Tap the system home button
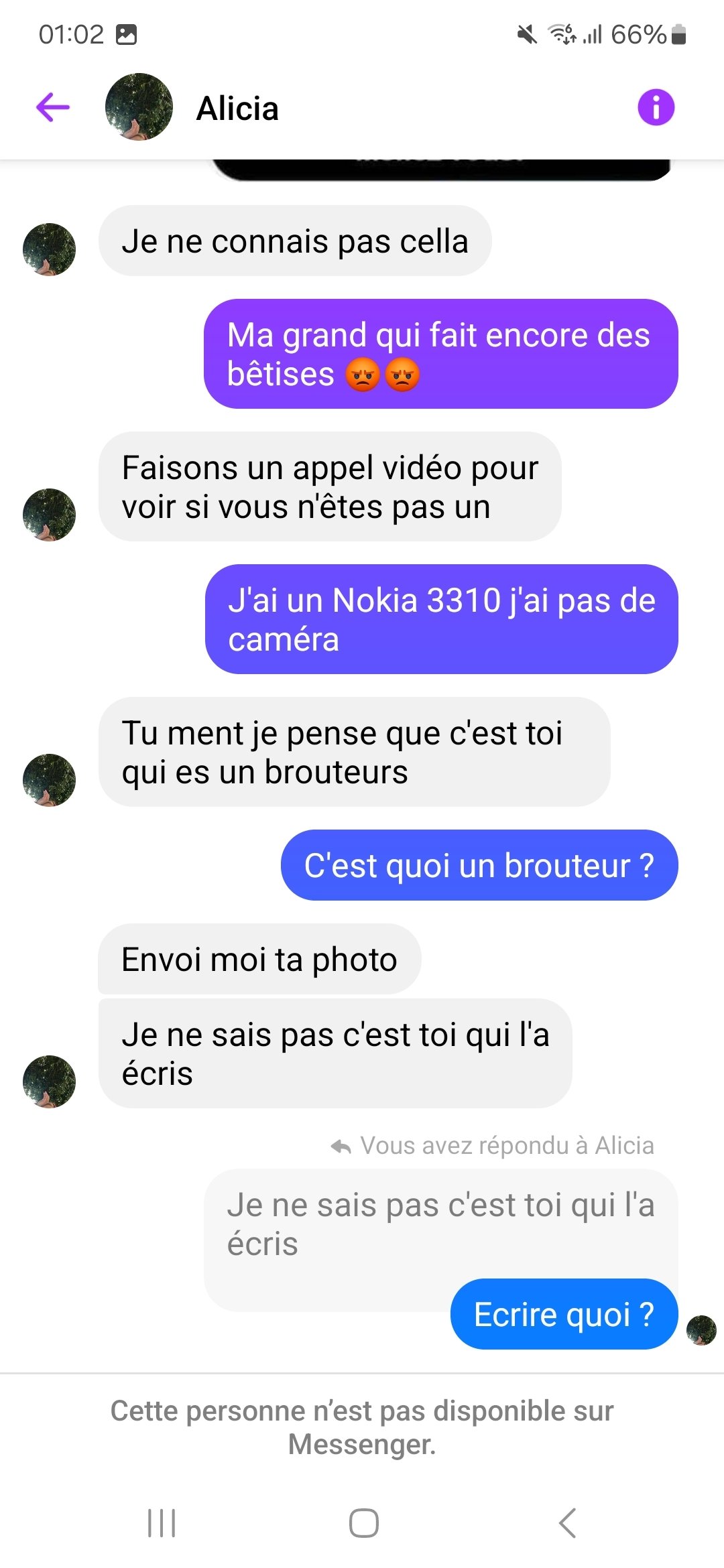This screenshot has width=724, height=1568. coord(363,1523)
